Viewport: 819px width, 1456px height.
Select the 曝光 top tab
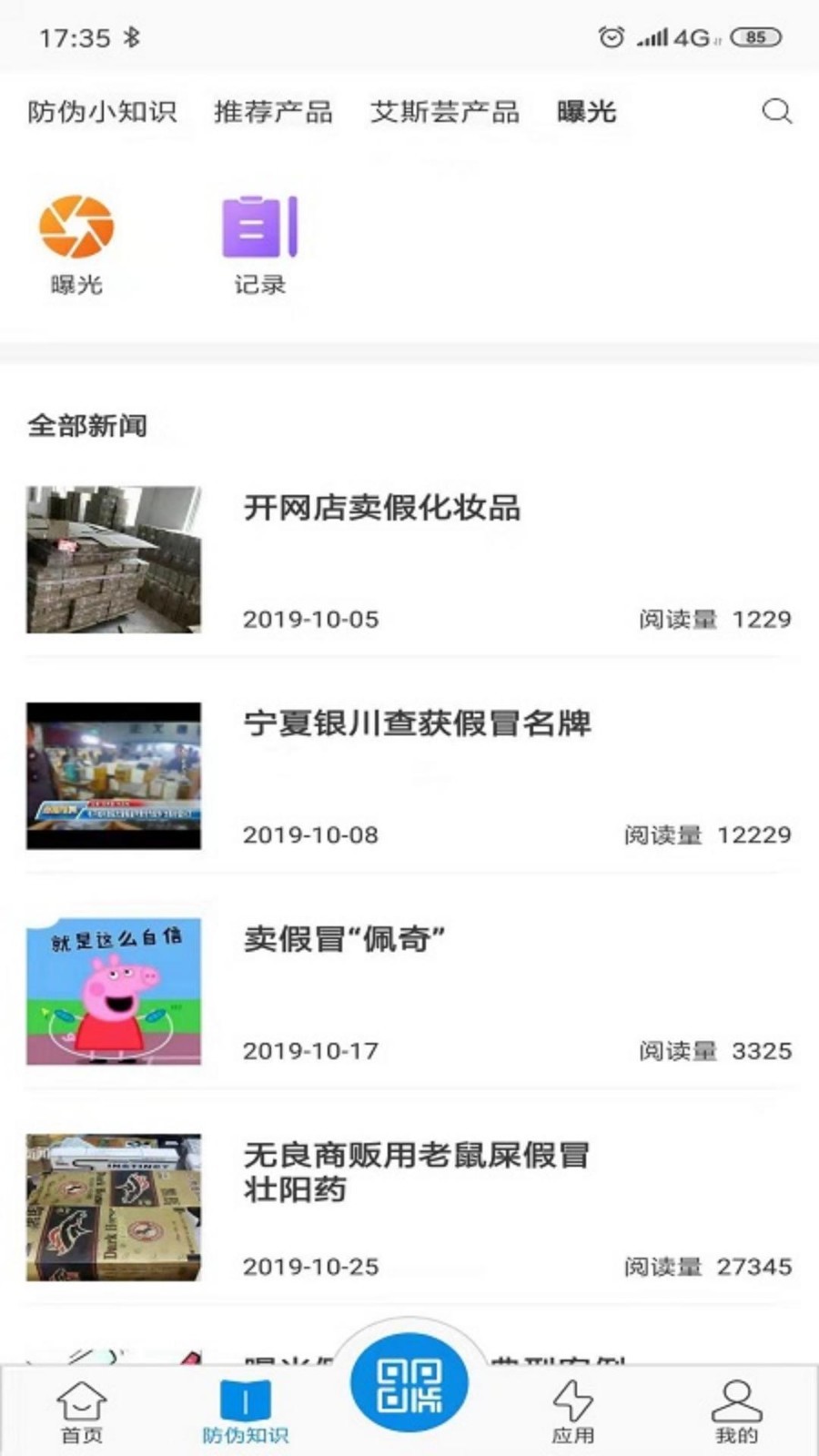click(587, 112)
